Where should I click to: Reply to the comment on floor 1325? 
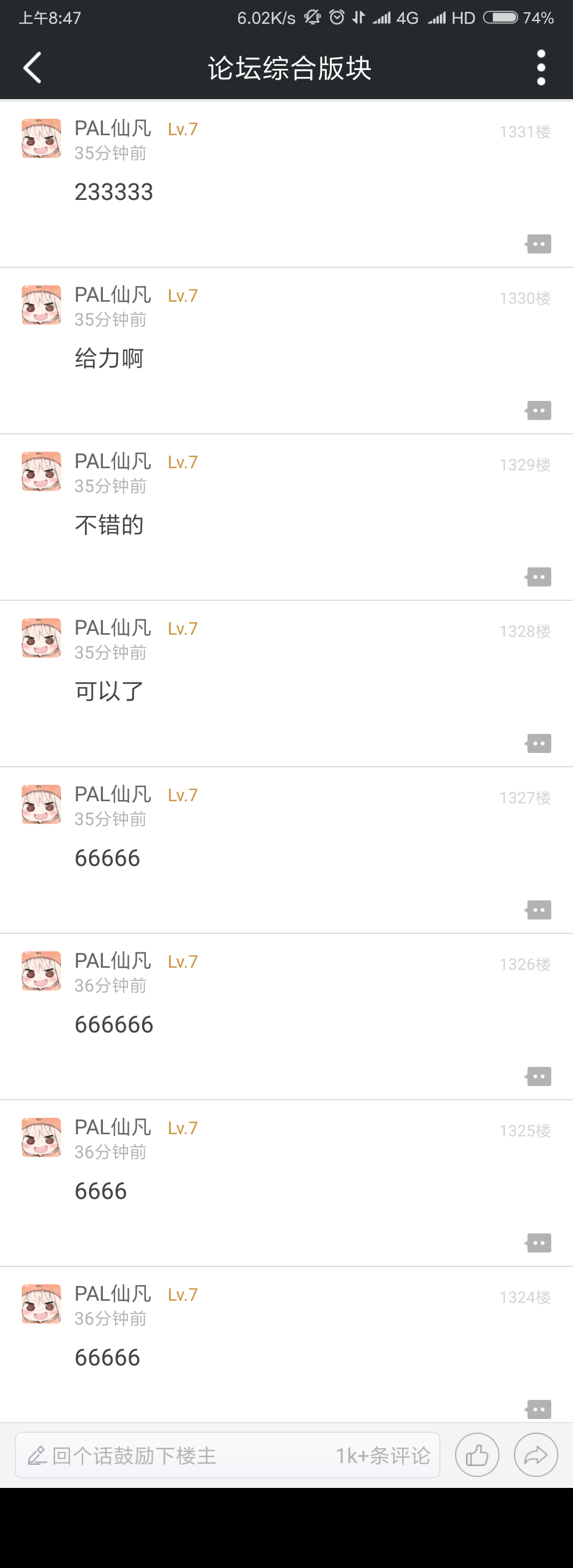point(539,1243)
